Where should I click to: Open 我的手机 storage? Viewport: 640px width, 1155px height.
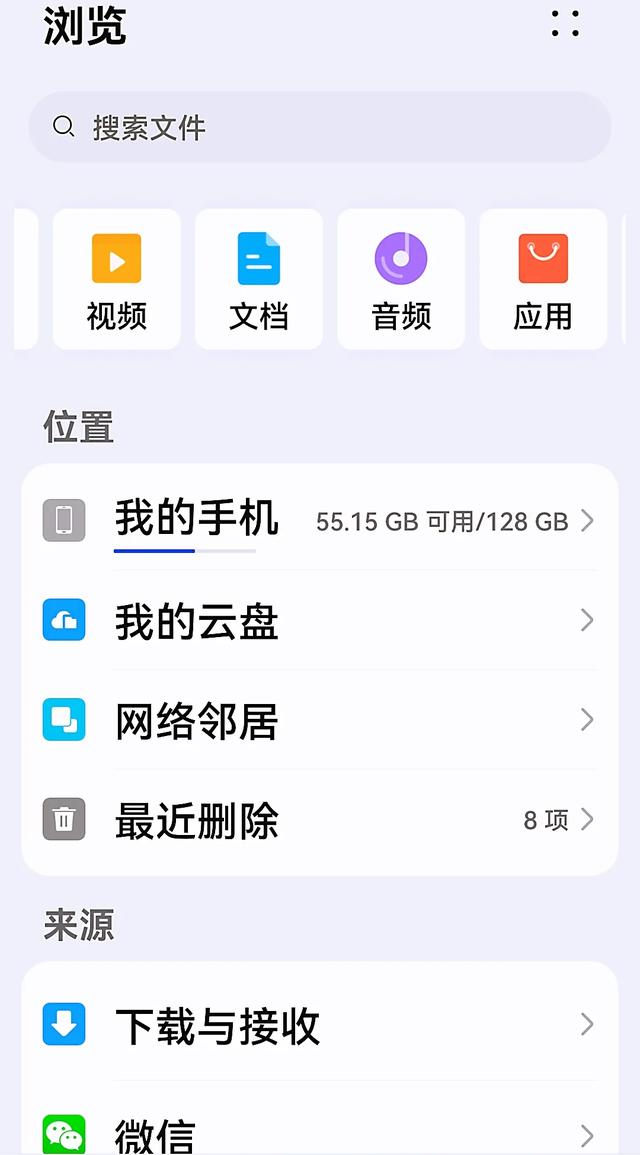[x=320, y=521]
